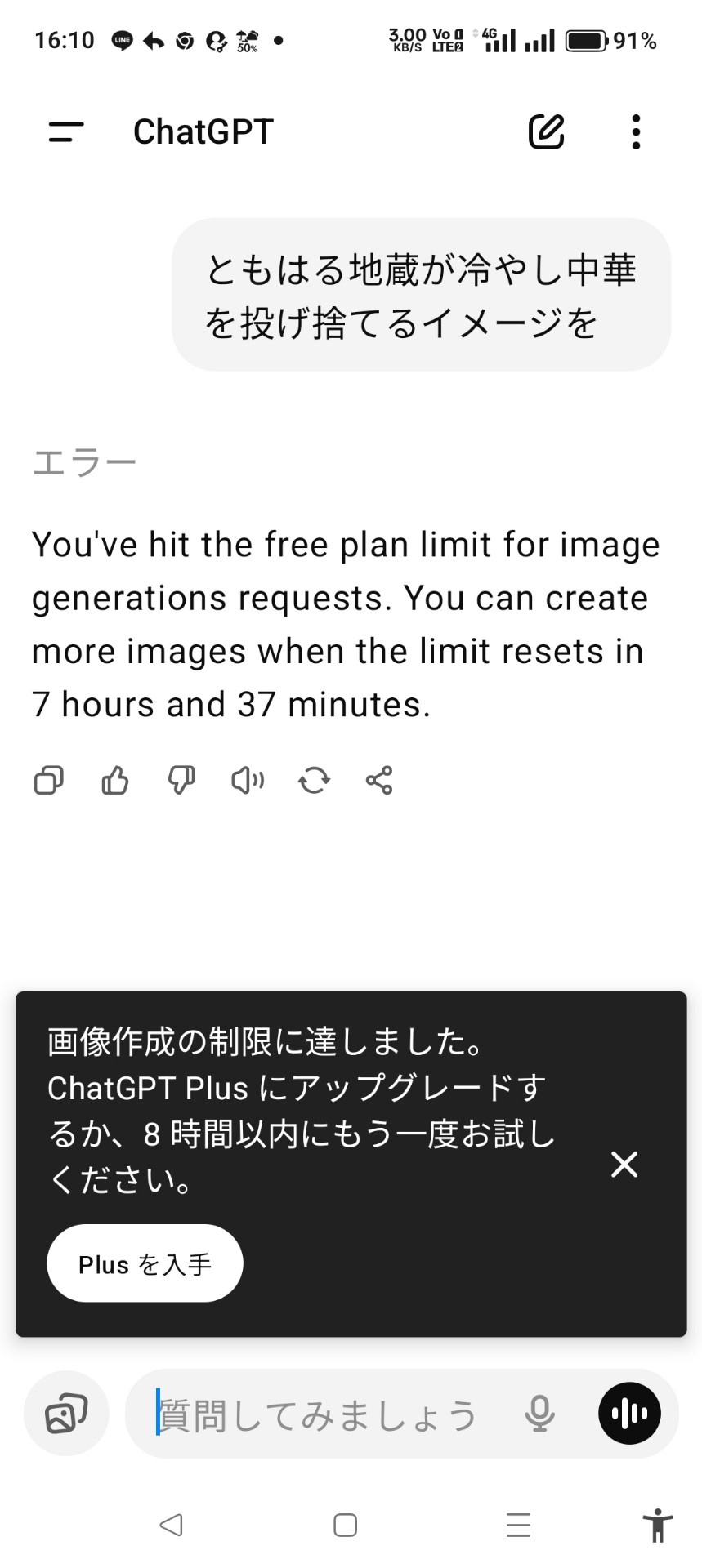Open the sidebar drawer menu
The image size is (702, 1568).
(66, 131)
